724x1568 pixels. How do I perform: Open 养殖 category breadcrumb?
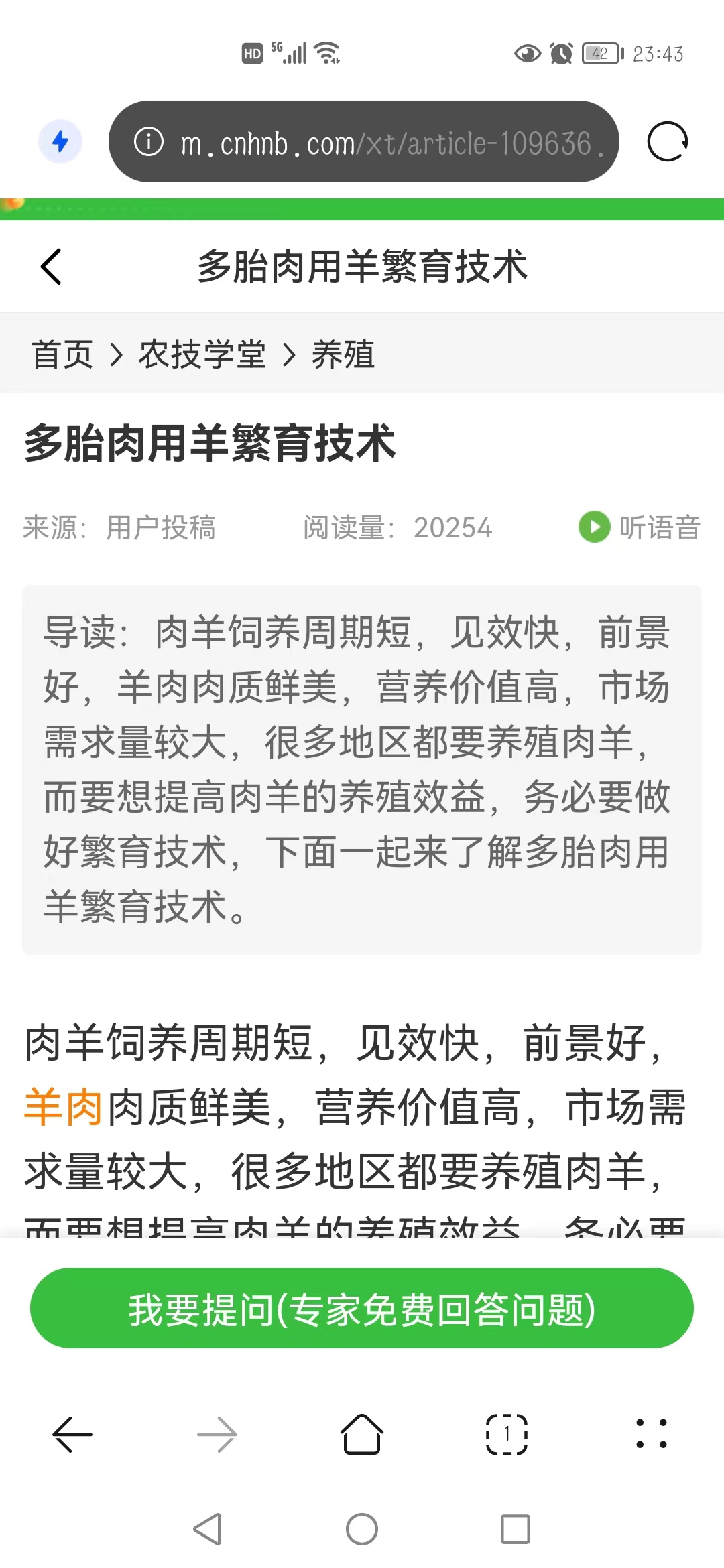click(343, 354)
